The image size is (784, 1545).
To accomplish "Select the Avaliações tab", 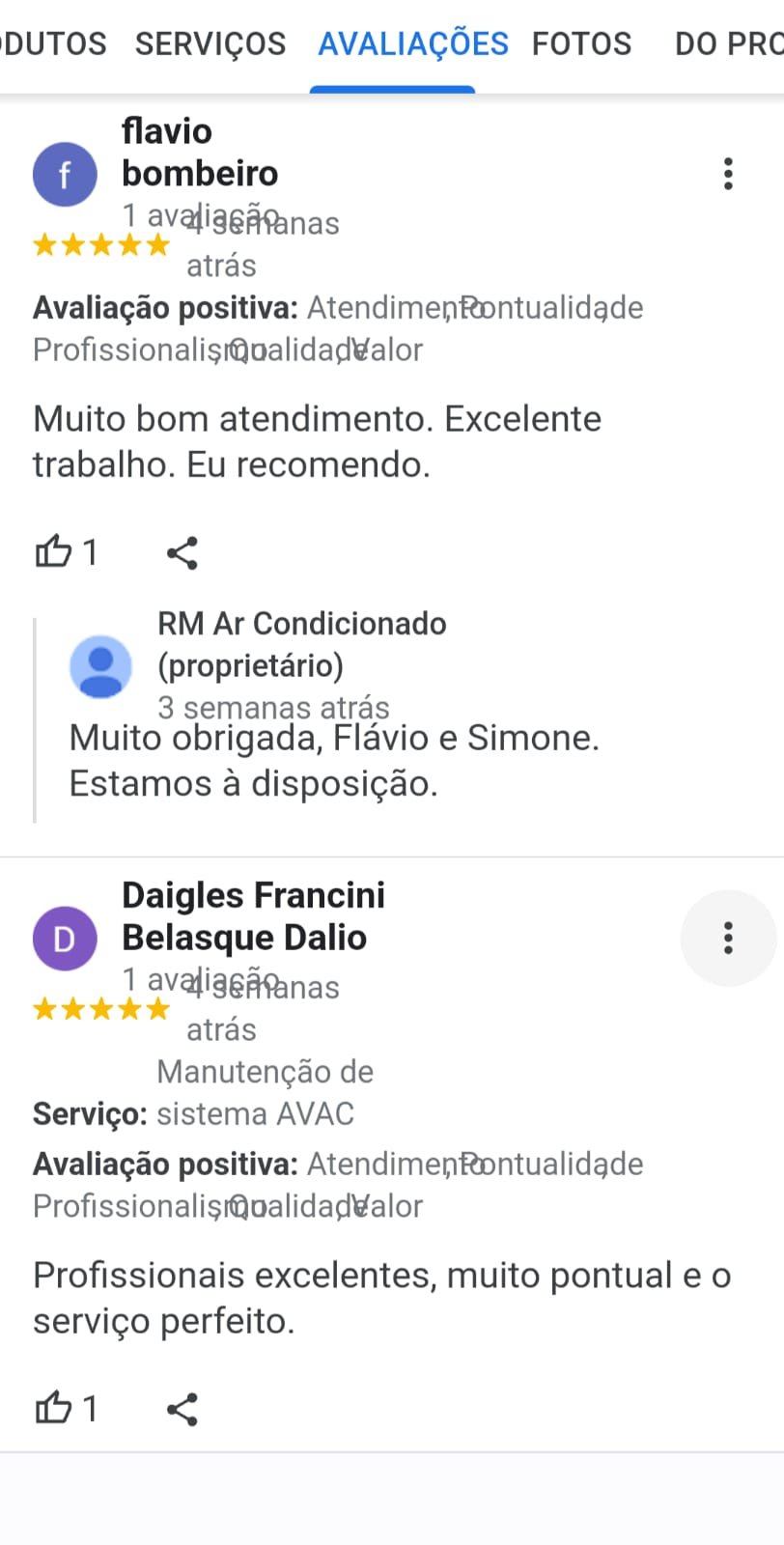I will [x=412, y=44].
